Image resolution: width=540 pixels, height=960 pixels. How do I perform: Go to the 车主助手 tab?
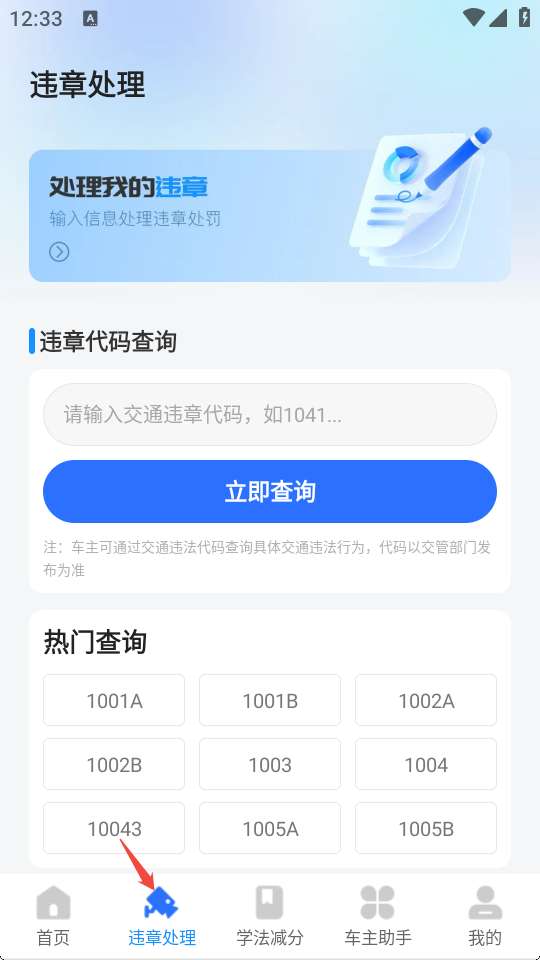[378, 916]
